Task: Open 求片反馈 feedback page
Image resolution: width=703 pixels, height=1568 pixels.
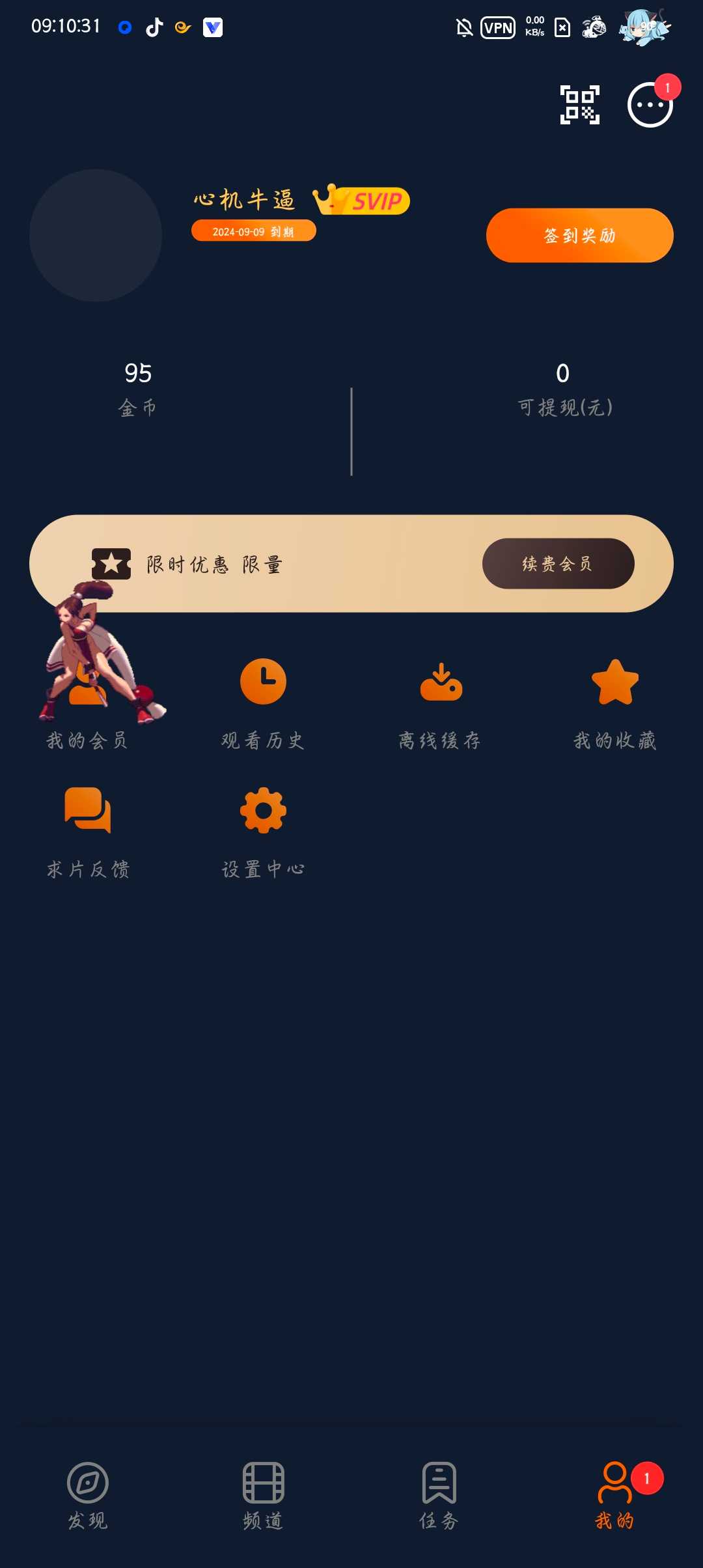Action: (x=87, y=832)
